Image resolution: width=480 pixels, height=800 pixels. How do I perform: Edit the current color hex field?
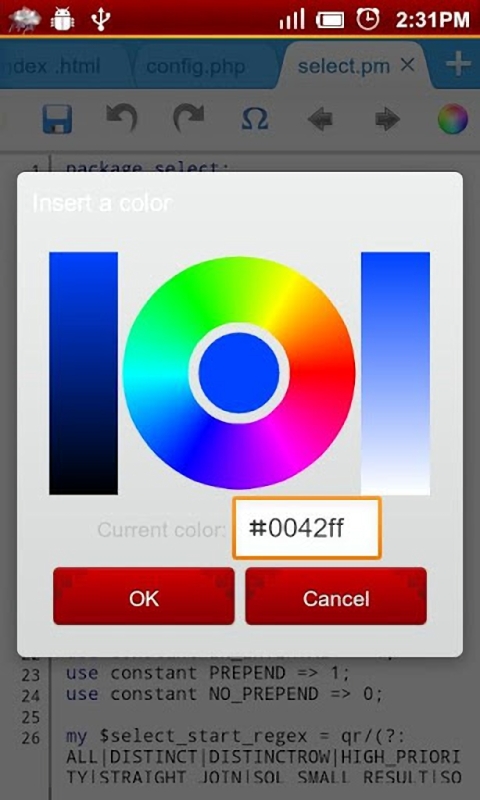[x=307, y=528]
